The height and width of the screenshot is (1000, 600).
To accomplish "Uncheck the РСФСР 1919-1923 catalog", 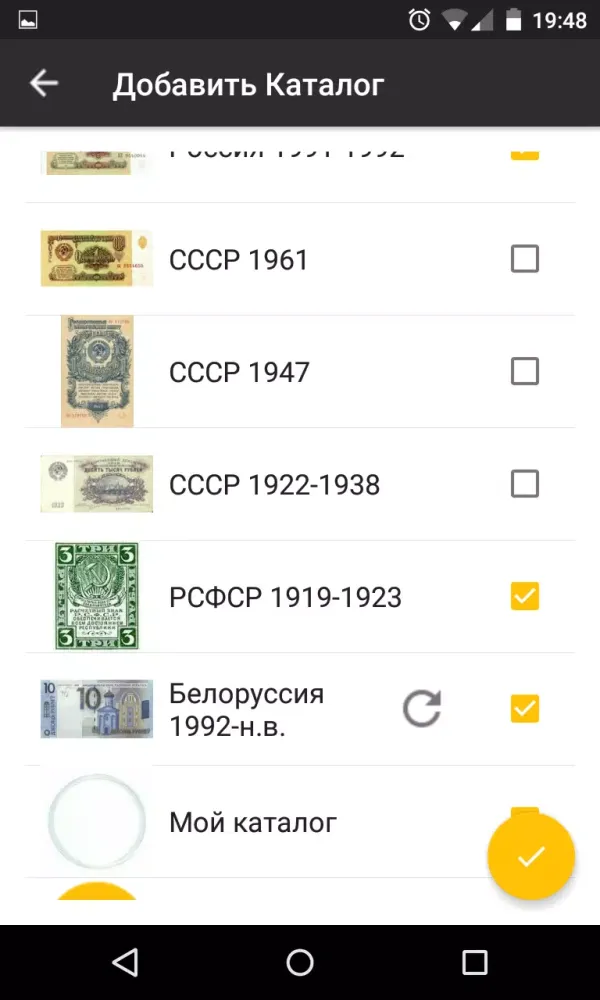I will [x=524, y=597].
